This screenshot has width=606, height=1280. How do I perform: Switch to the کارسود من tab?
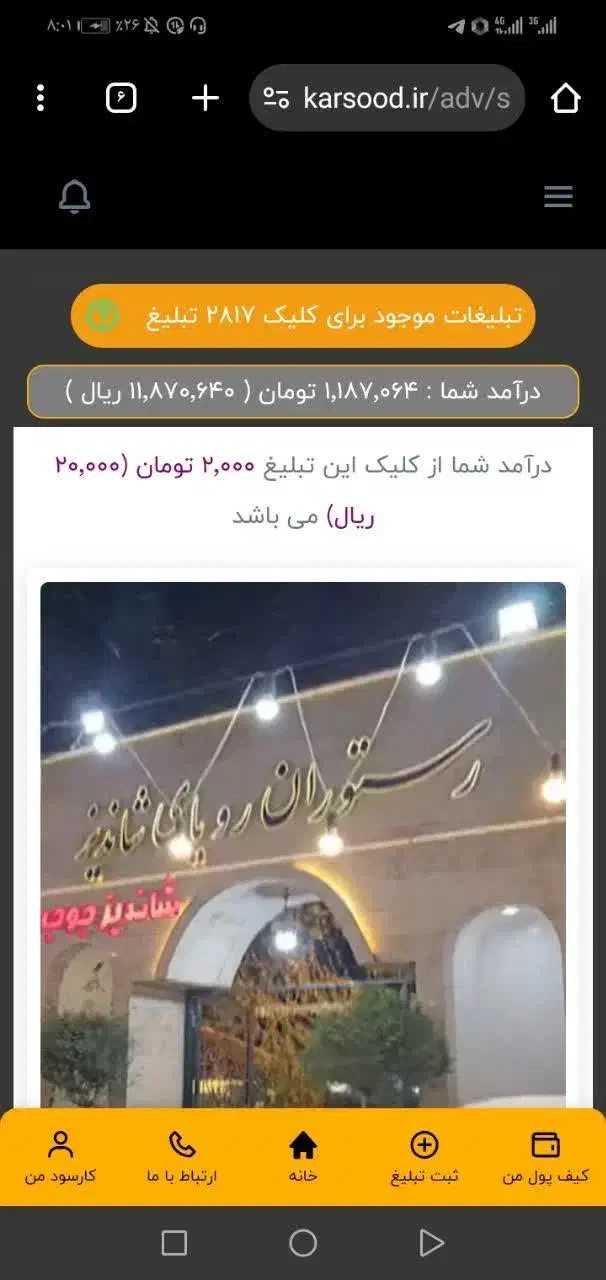point(61,1157)
